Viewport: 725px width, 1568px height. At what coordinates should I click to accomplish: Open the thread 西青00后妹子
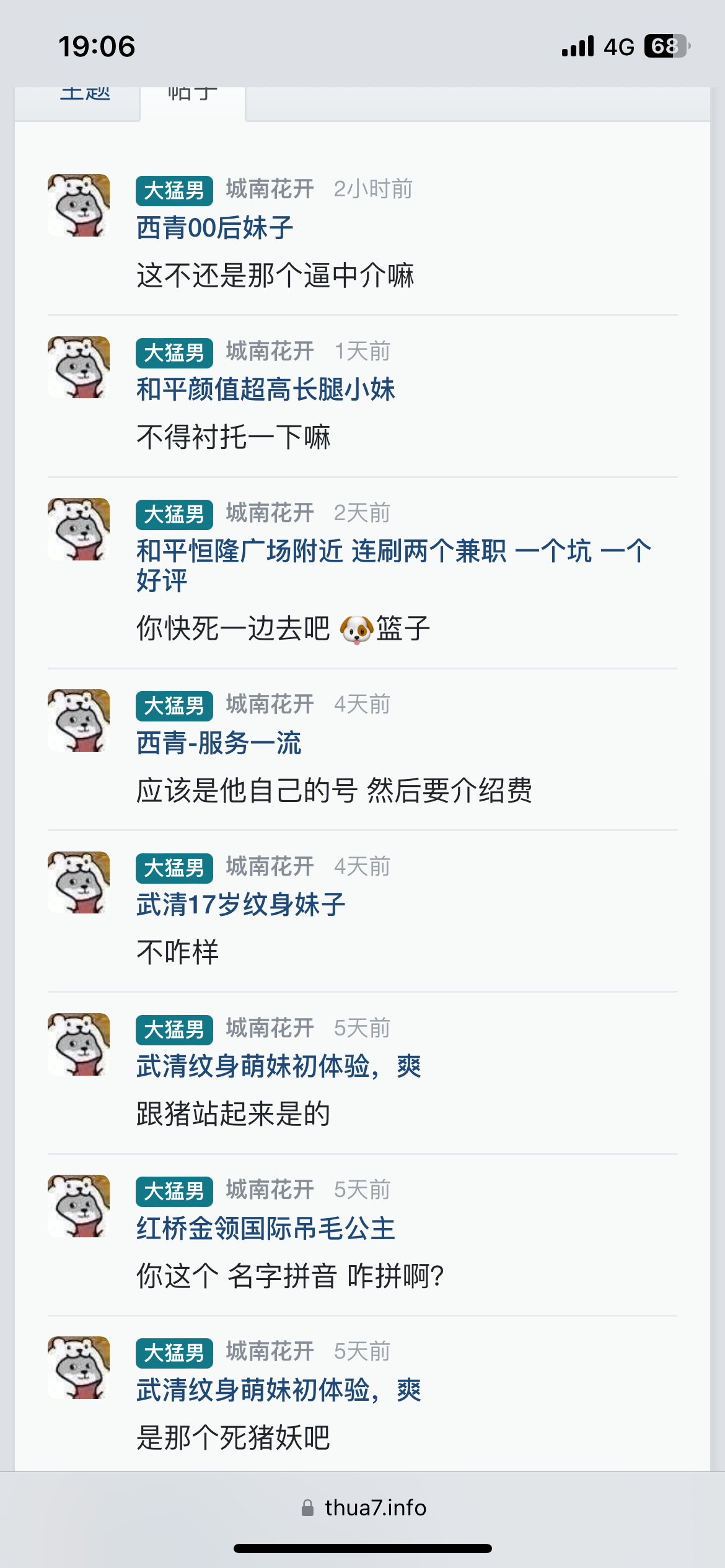click(214, 228)
